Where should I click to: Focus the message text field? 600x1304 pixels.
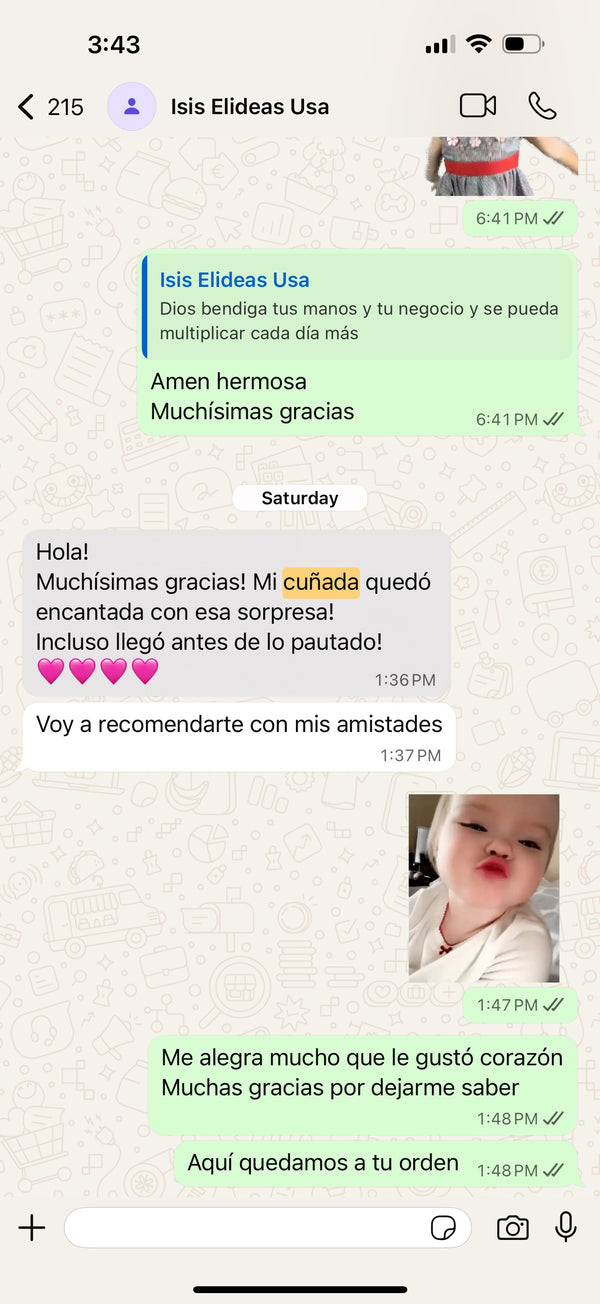[245, 1228]
